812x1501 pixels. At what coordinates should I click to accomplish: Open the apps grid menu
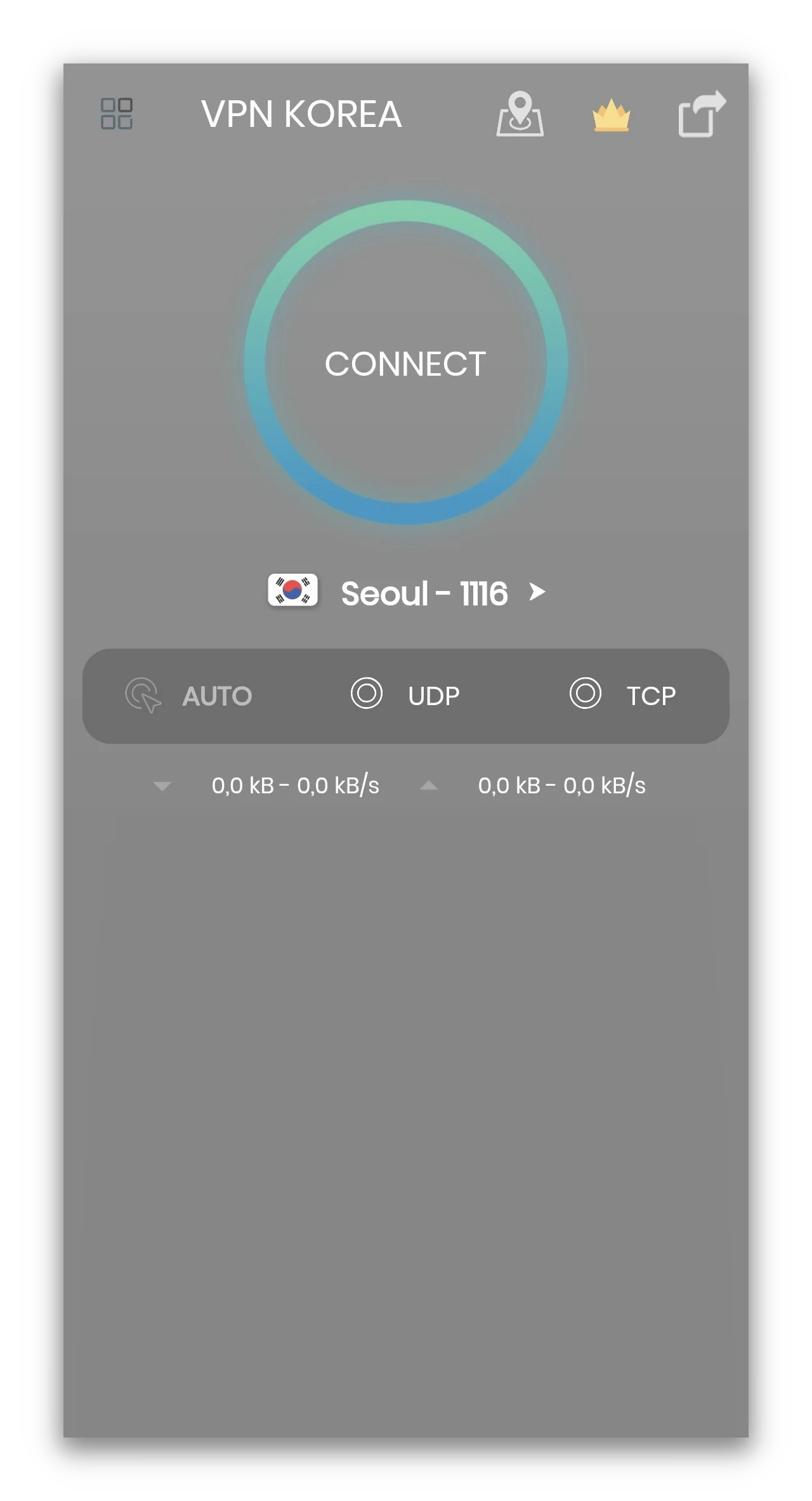pos(118,114)
